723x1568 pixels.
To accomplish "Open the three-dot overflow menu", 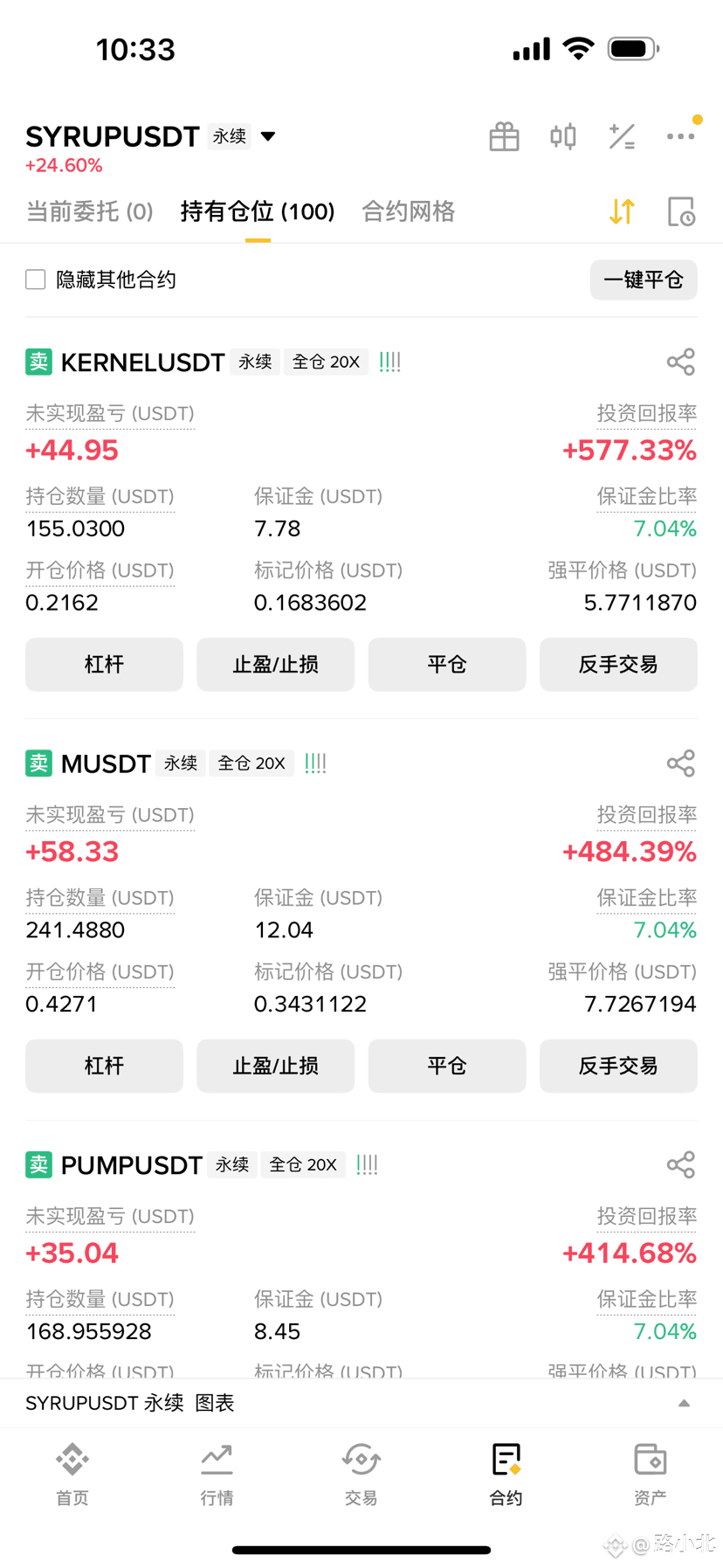I will point(681,136).
